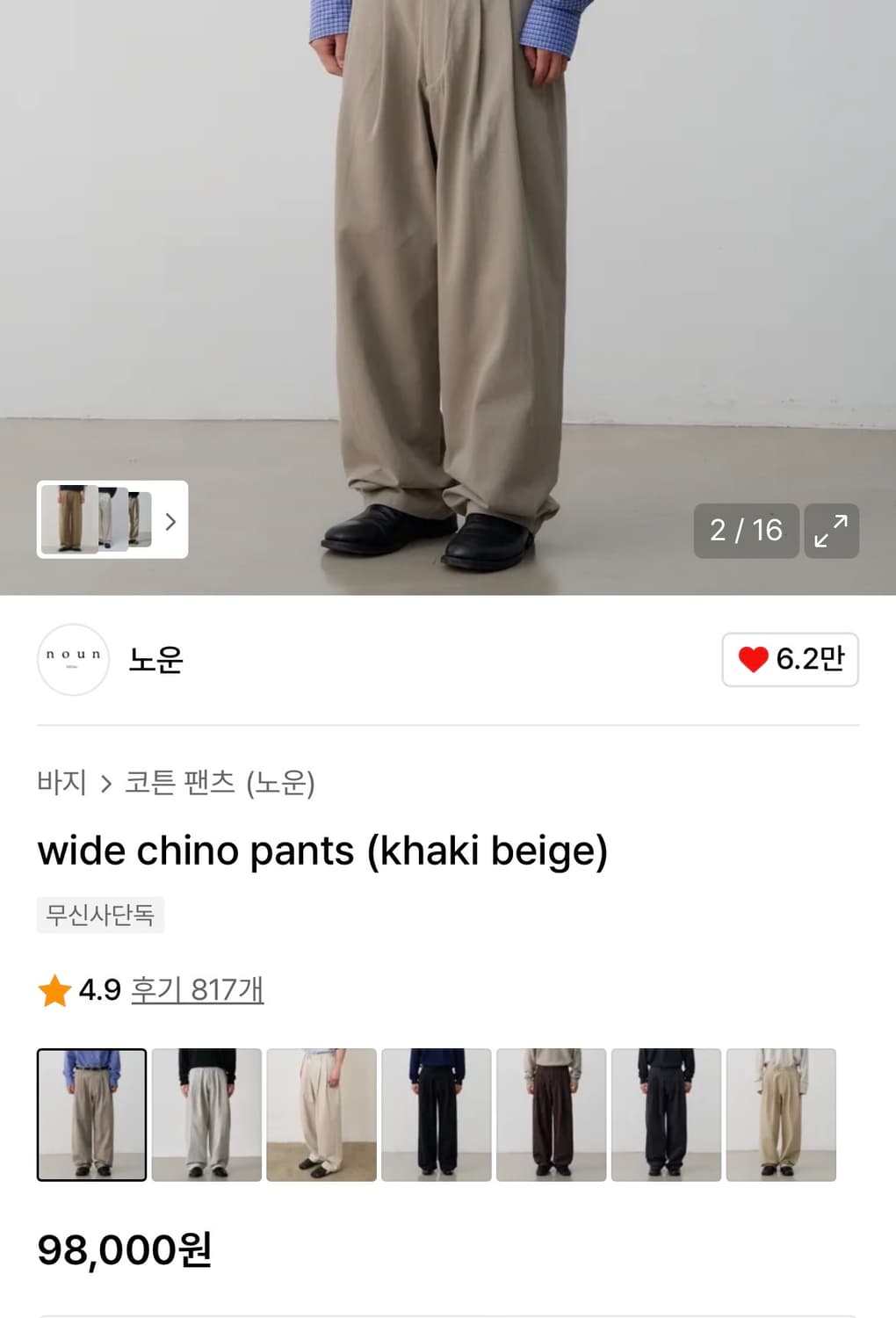Click the noun brand logo circle
The image size is (896, 1318).
coord(73,661)
